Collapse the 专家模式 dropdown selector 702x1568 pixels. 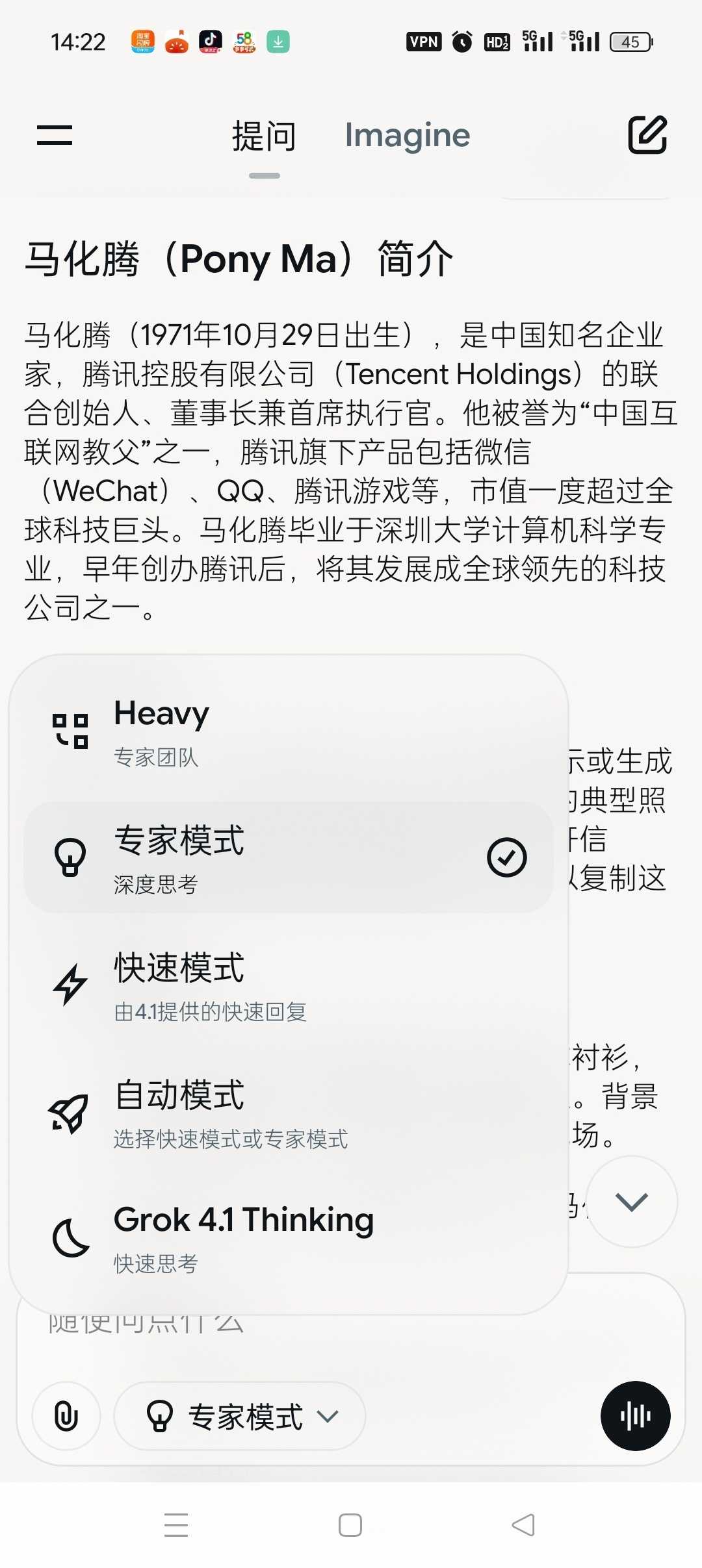[240, 1416]
